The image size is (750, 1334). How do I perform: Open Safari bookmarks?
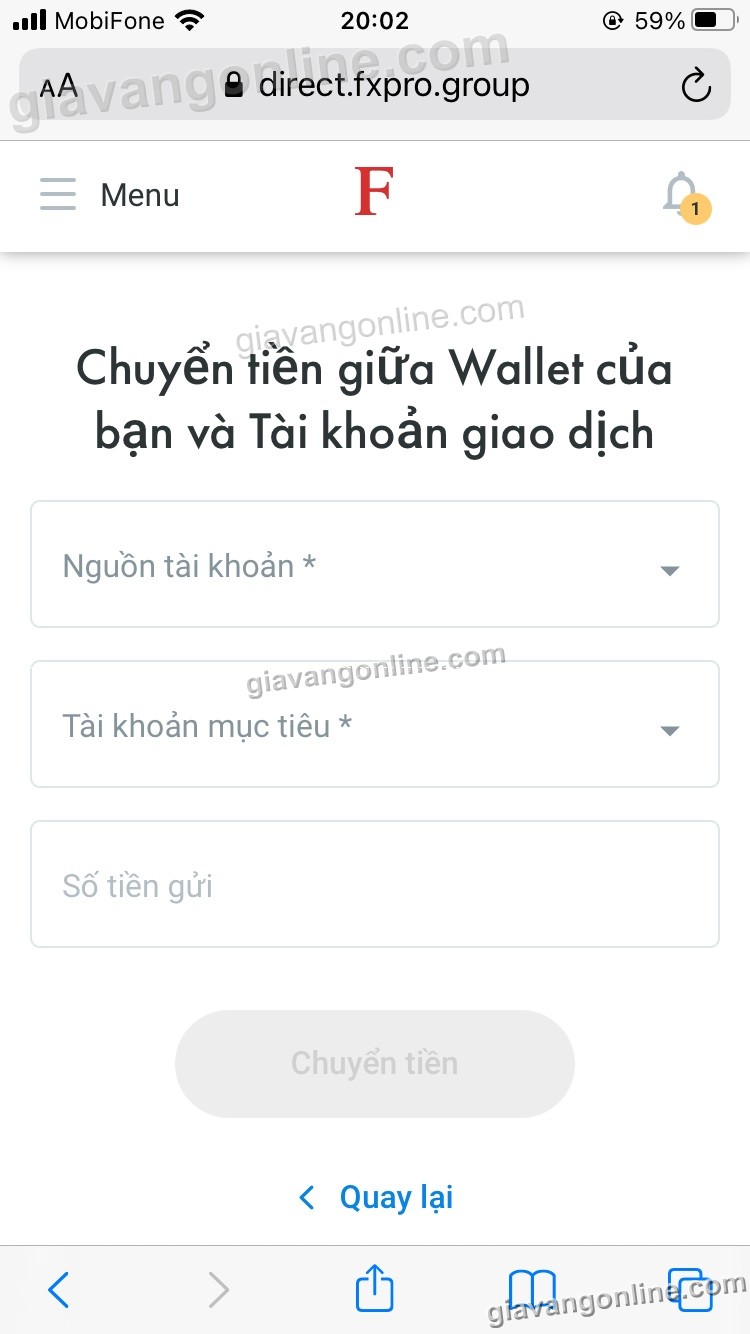(x=532, y=1290)
